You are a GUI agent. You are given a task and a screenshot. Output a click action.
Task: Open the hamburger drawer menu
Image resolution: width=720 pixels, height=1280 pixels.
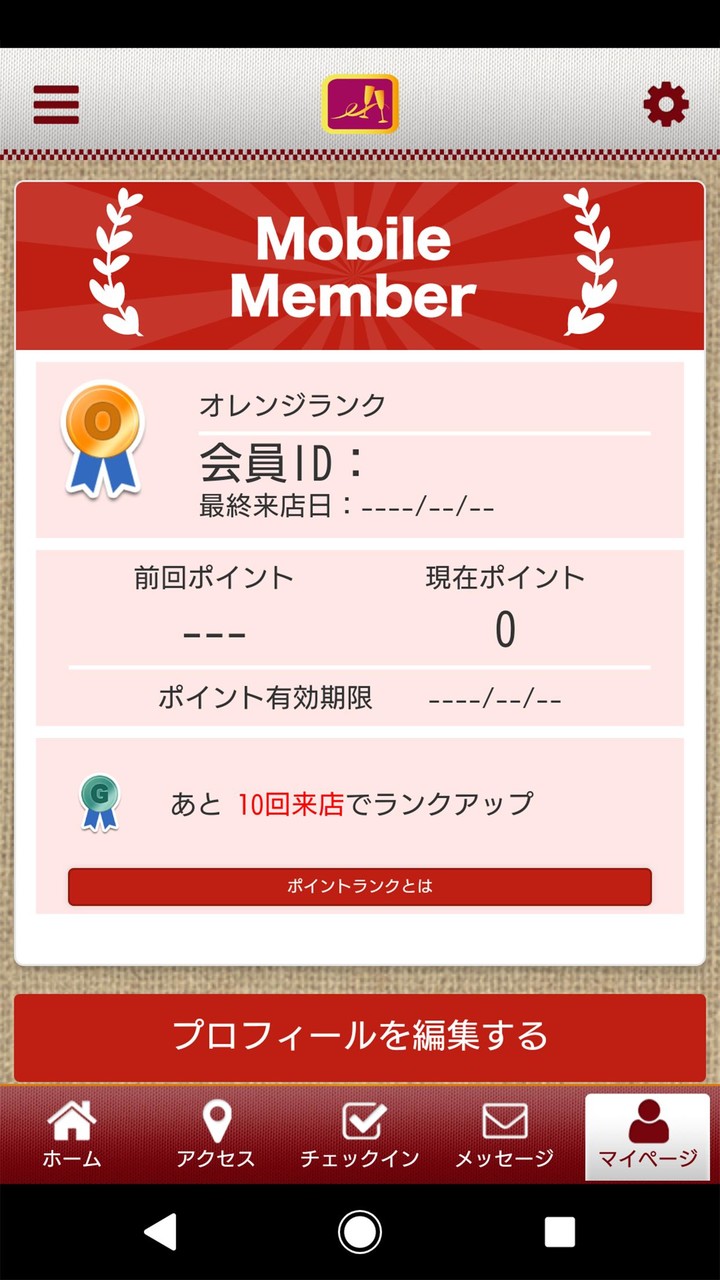coord(56,104)
